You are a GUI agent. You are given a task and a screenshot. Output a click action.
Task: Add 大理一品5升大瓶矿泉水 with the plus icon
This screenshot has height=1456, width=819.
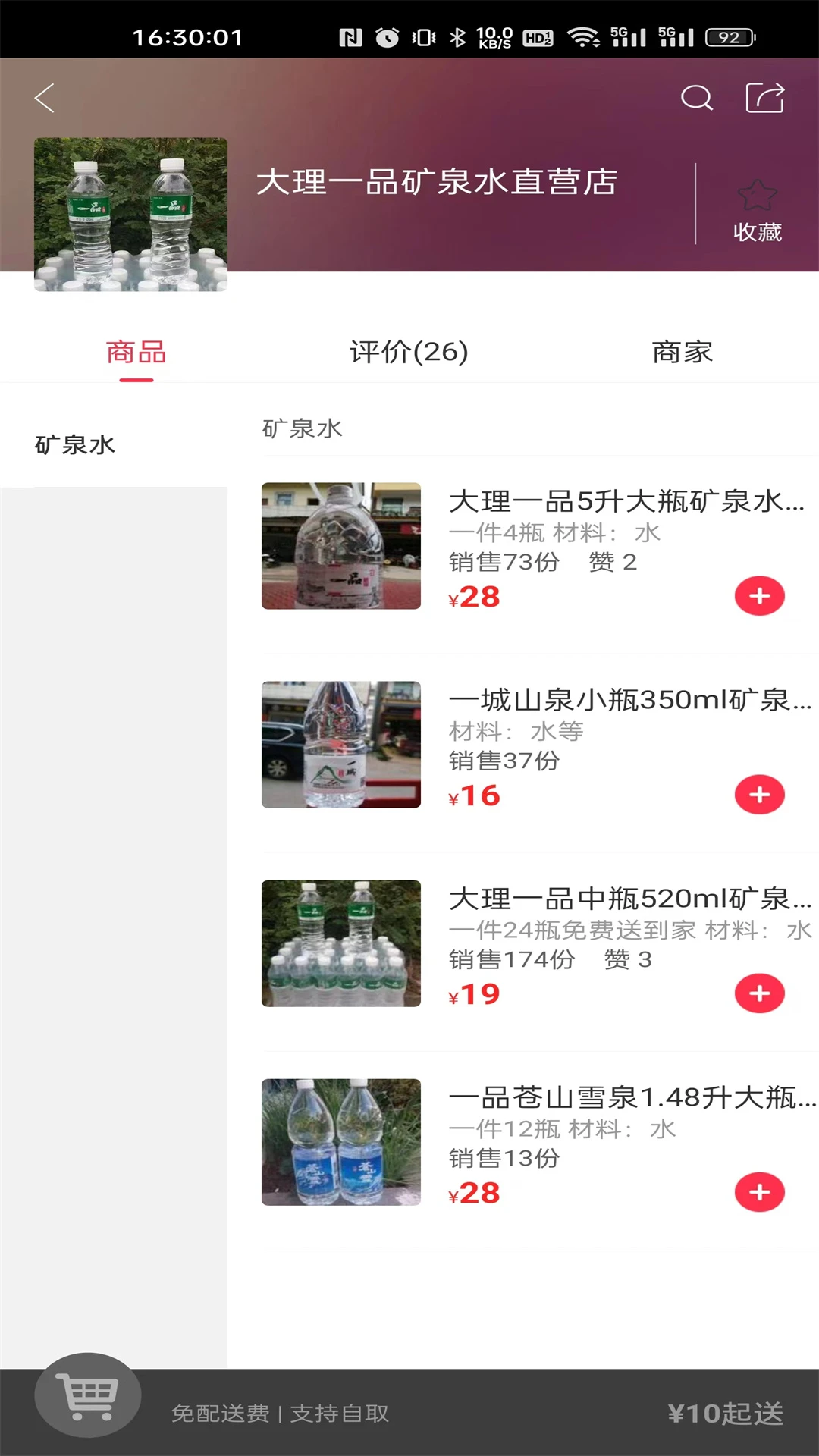tap(758, 596)
